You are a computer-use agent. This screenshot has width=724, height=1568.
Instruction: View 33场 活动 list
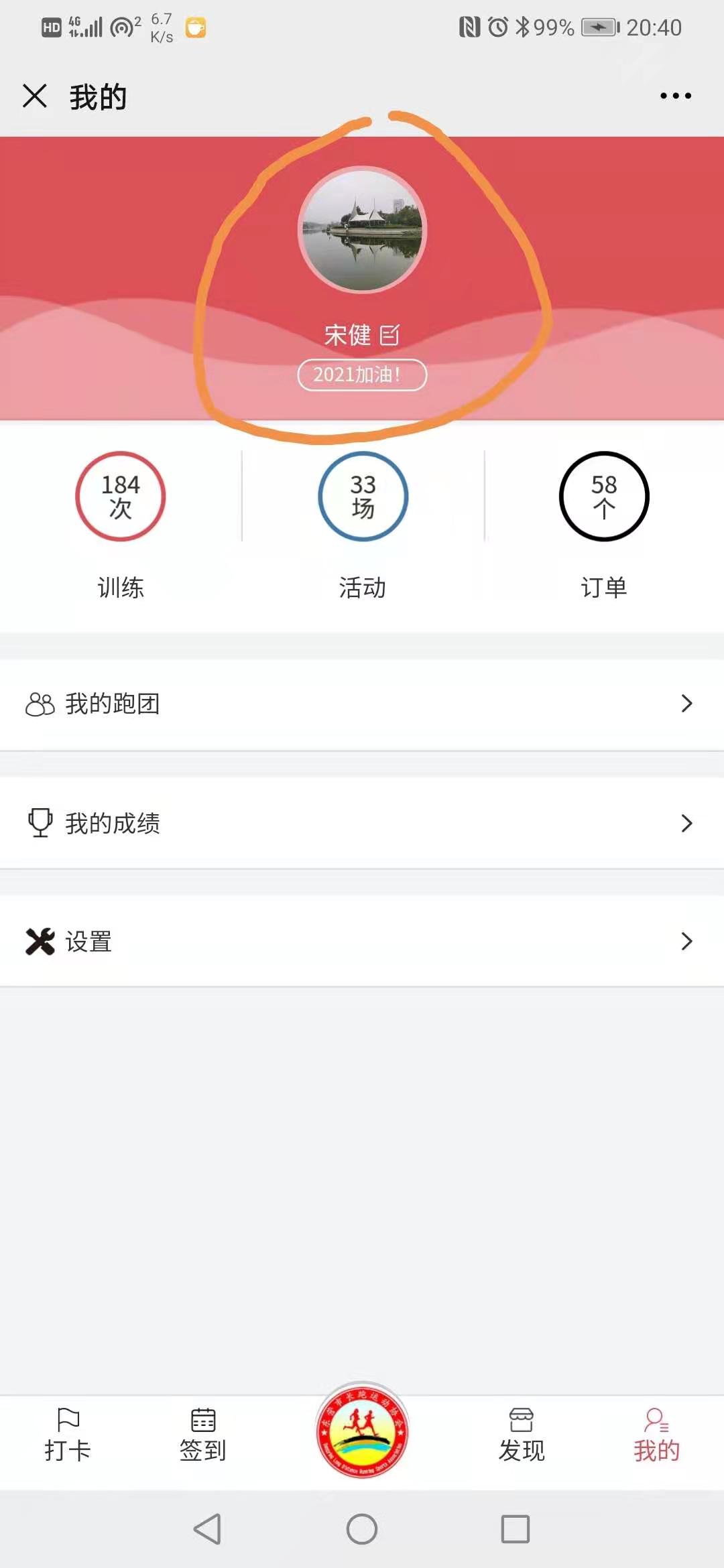(363, 497)
